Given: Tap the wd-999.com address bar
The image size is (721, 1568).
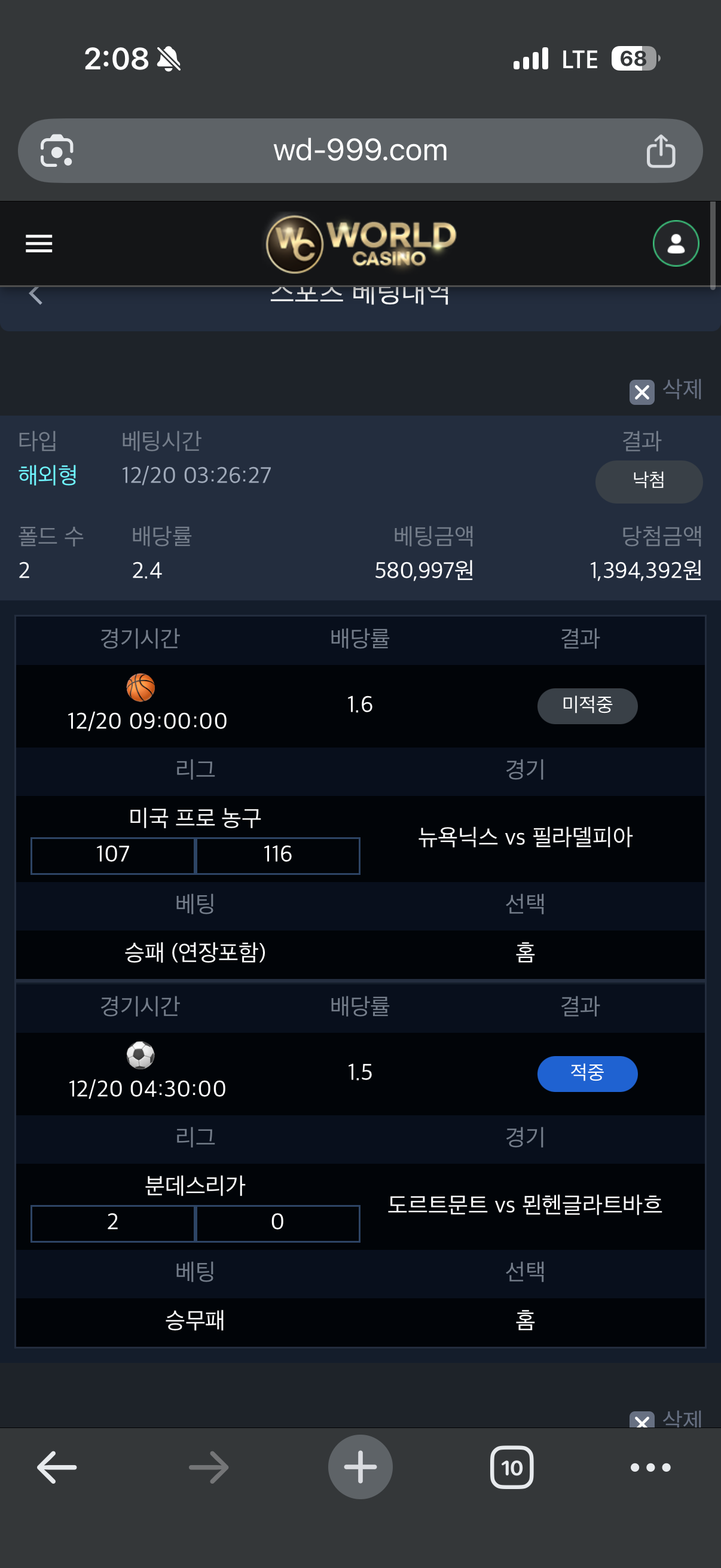Looking at the screenshot, I should [x=360, y=150].
